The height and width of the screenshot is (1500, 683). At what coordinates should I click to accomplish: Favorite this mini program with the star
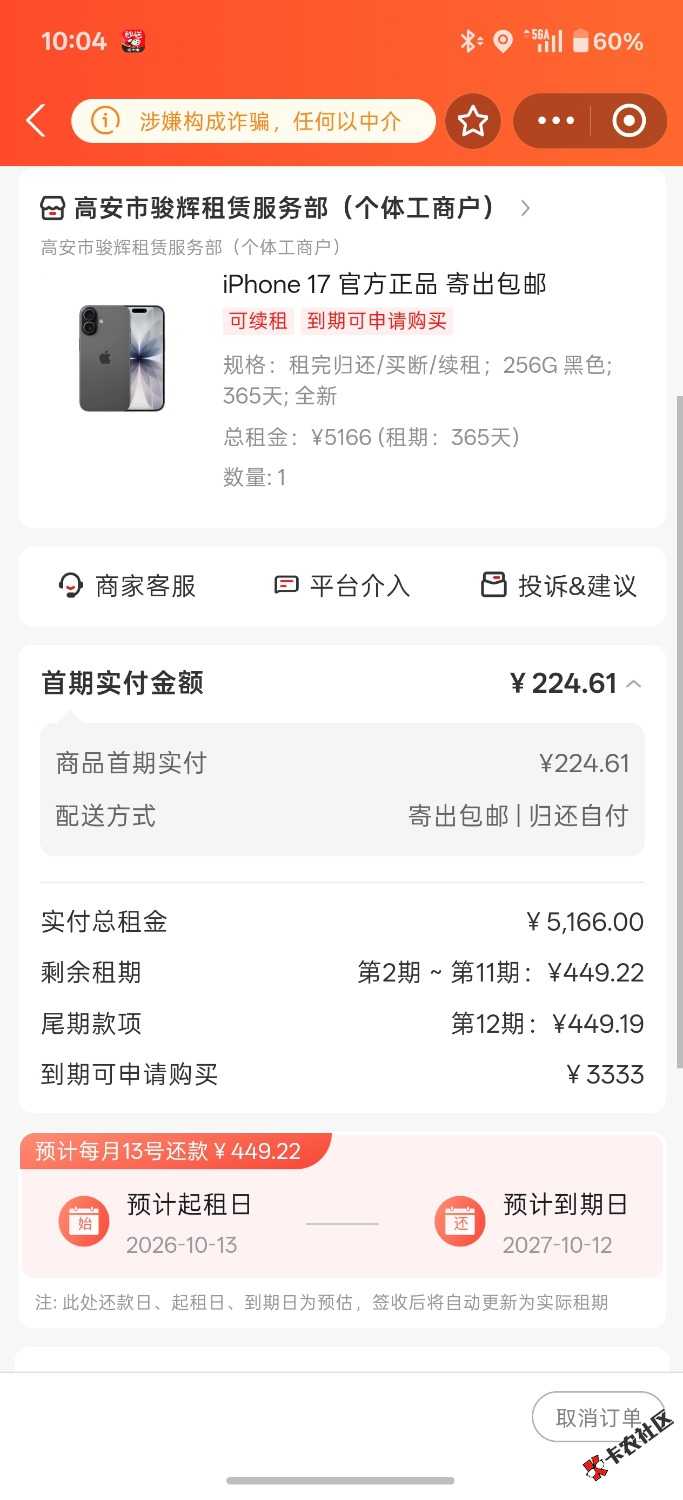[473, 122]
